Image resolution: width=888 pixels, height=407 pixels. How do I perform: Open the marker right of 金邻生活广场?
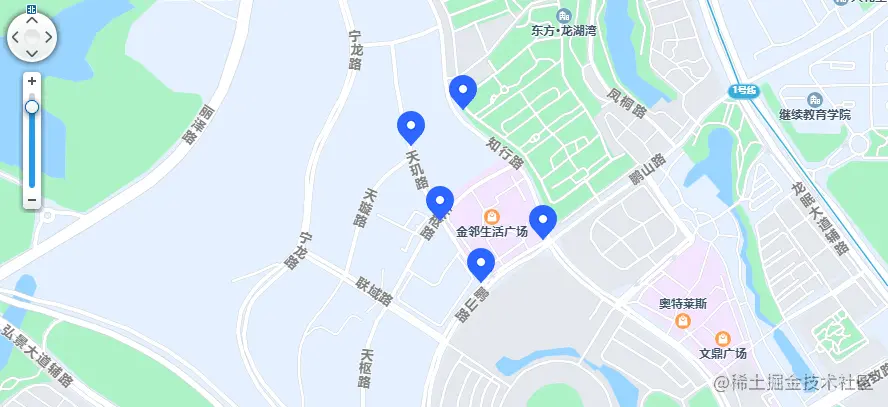[542, 220]
